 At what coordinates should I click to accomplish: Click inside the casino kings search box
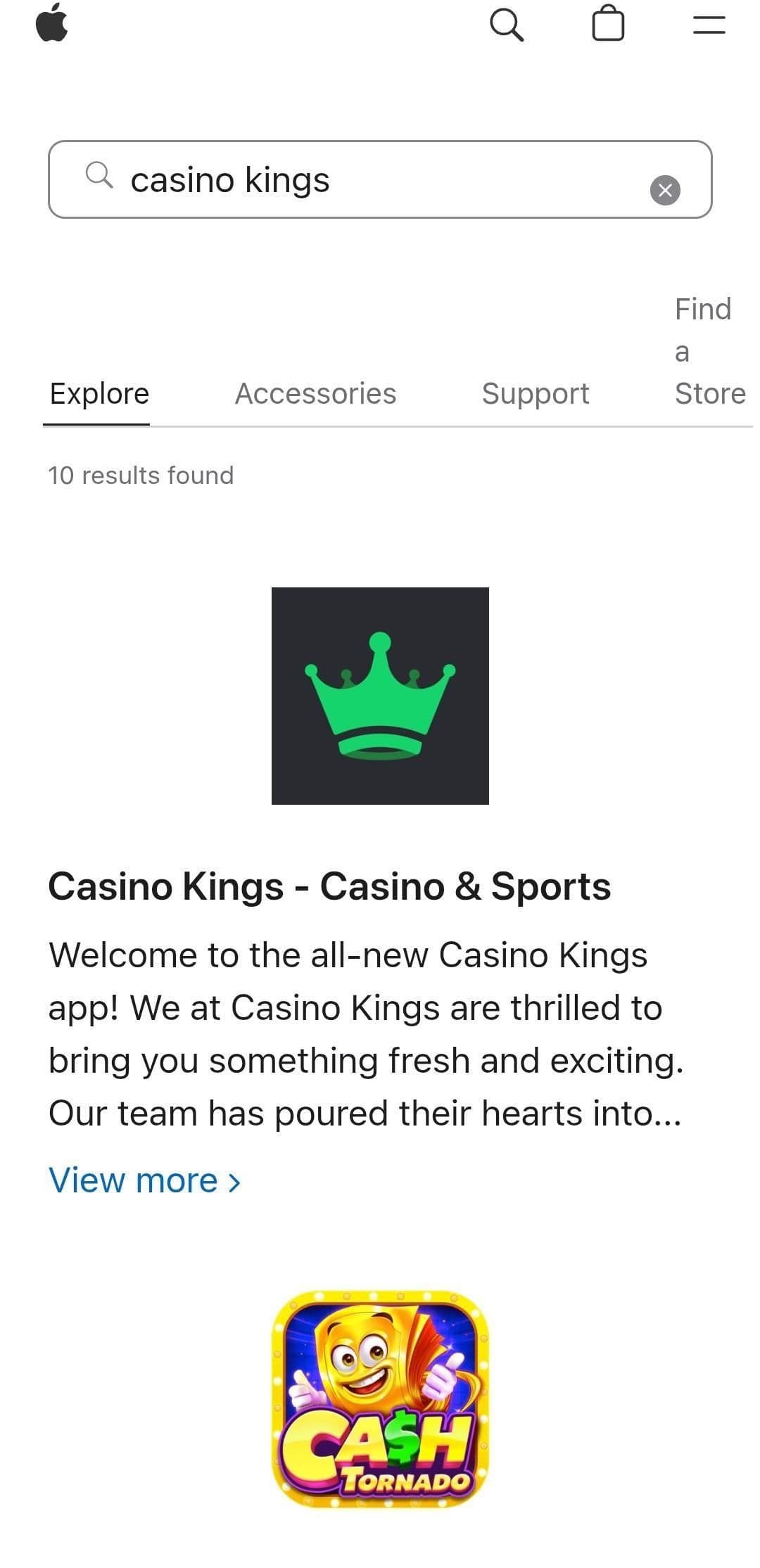pos(380,179)
